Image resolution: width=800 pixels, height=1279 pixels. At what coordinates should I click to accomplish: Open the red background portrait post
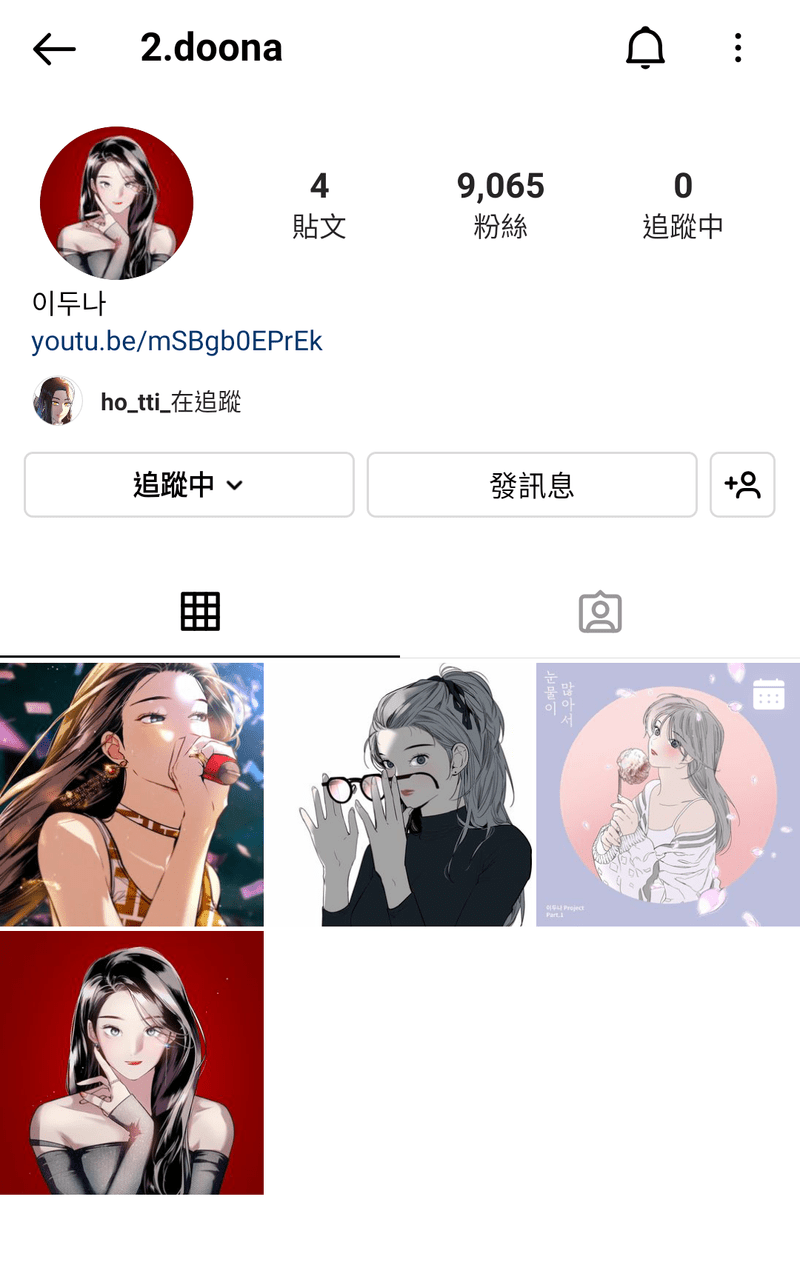coord(132,1062)
